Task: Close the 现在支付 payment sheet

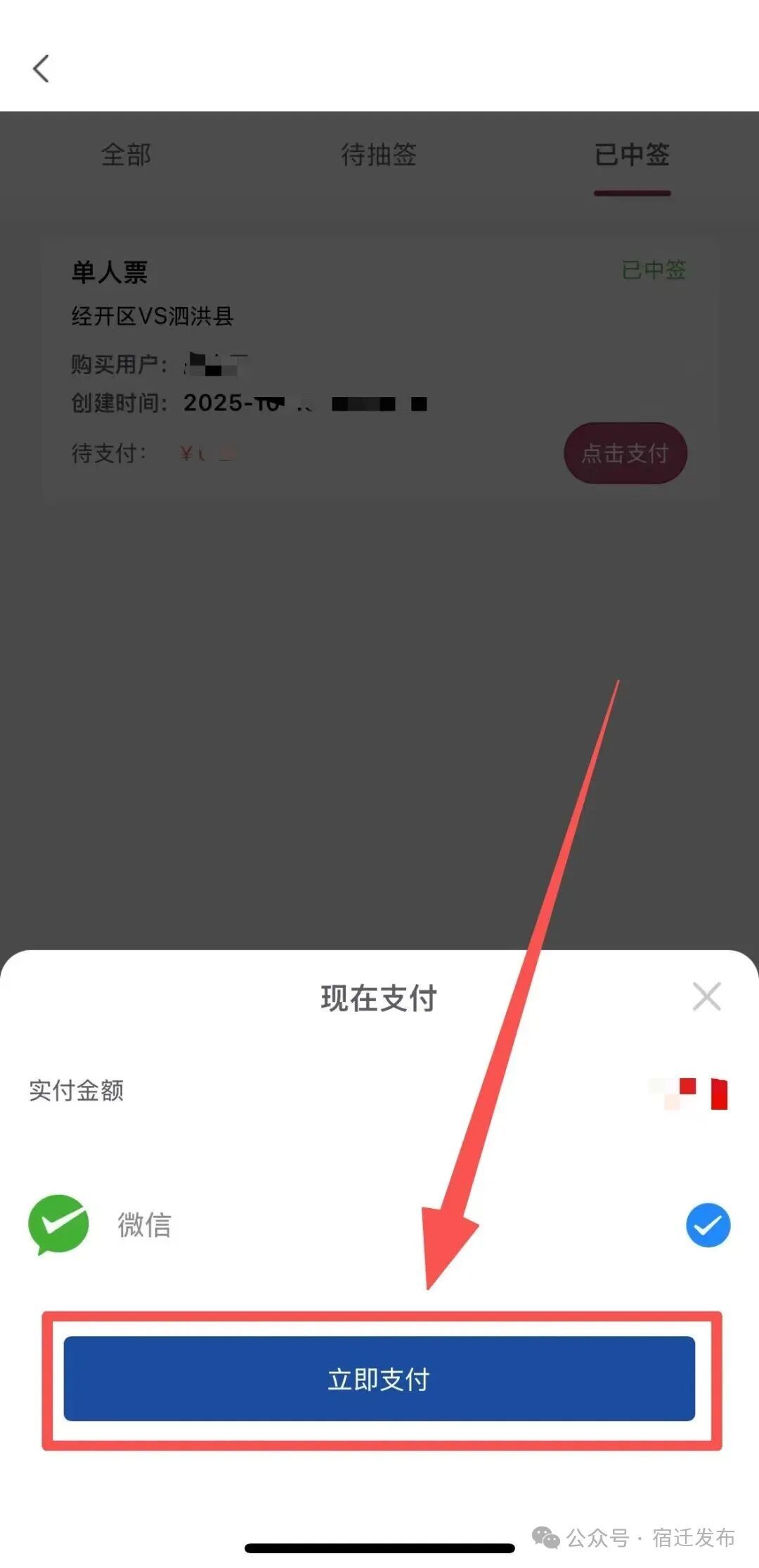Action: [x=706, y=996]
